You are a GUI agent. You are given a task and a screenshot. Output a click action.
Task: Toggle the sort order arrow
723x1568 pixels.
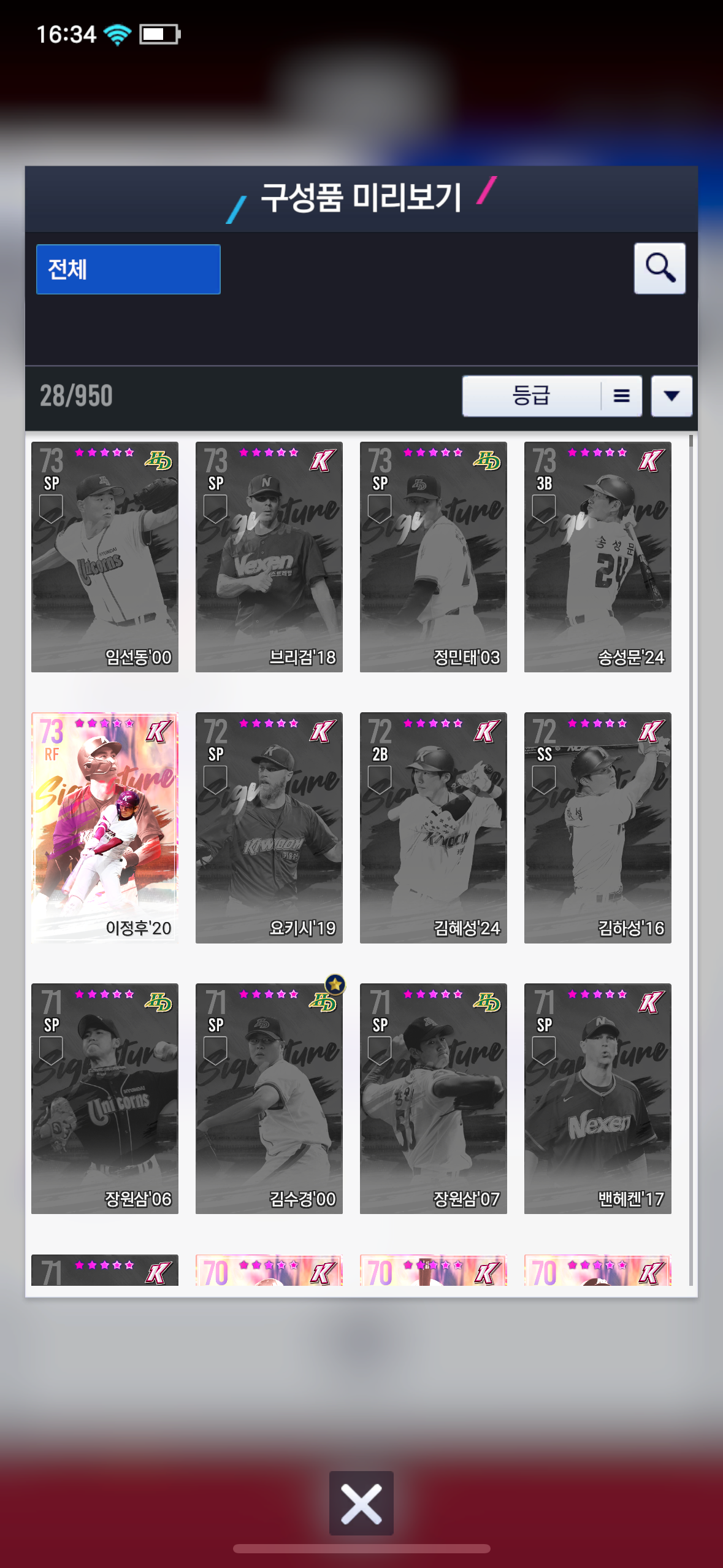(x=671, y=396)
